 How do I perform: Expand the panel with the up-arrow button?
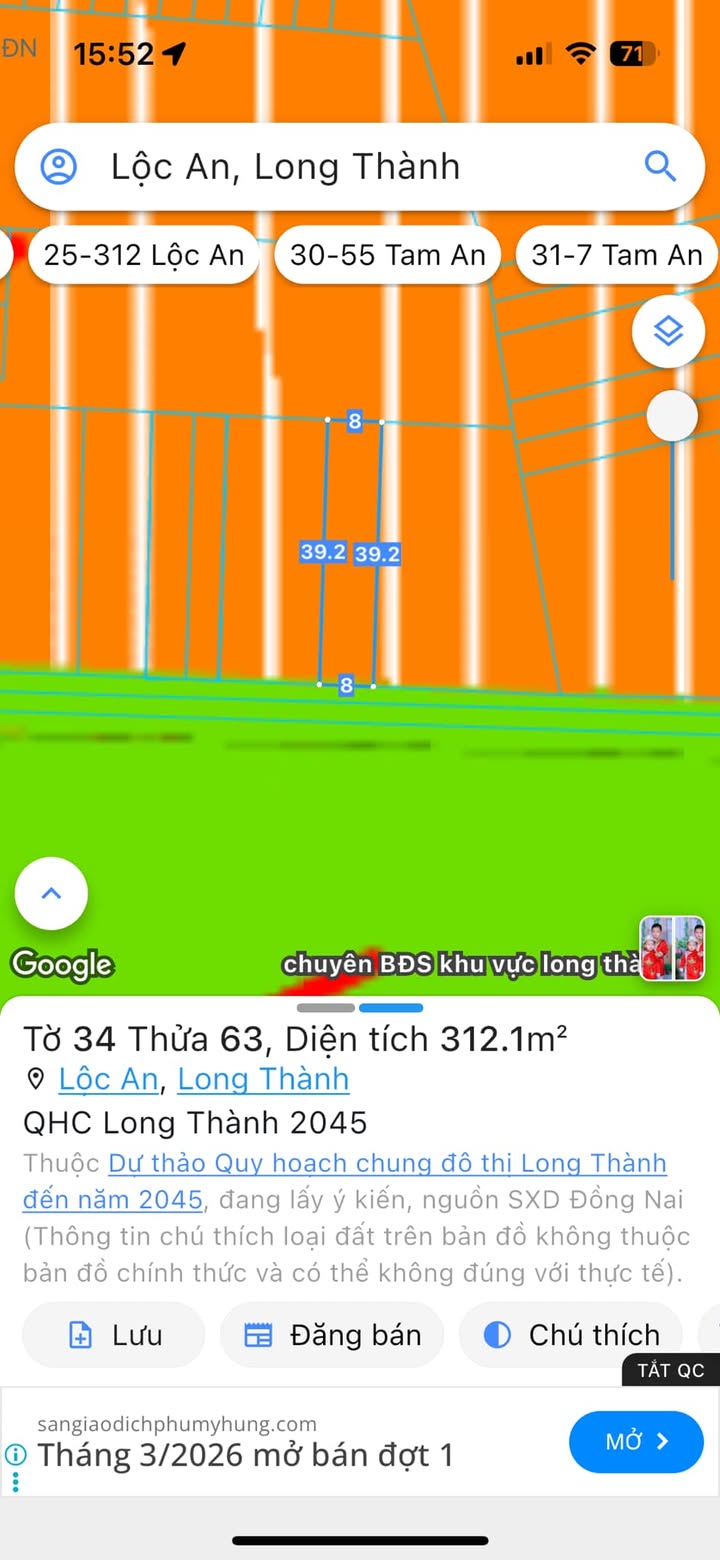point(51,893)
